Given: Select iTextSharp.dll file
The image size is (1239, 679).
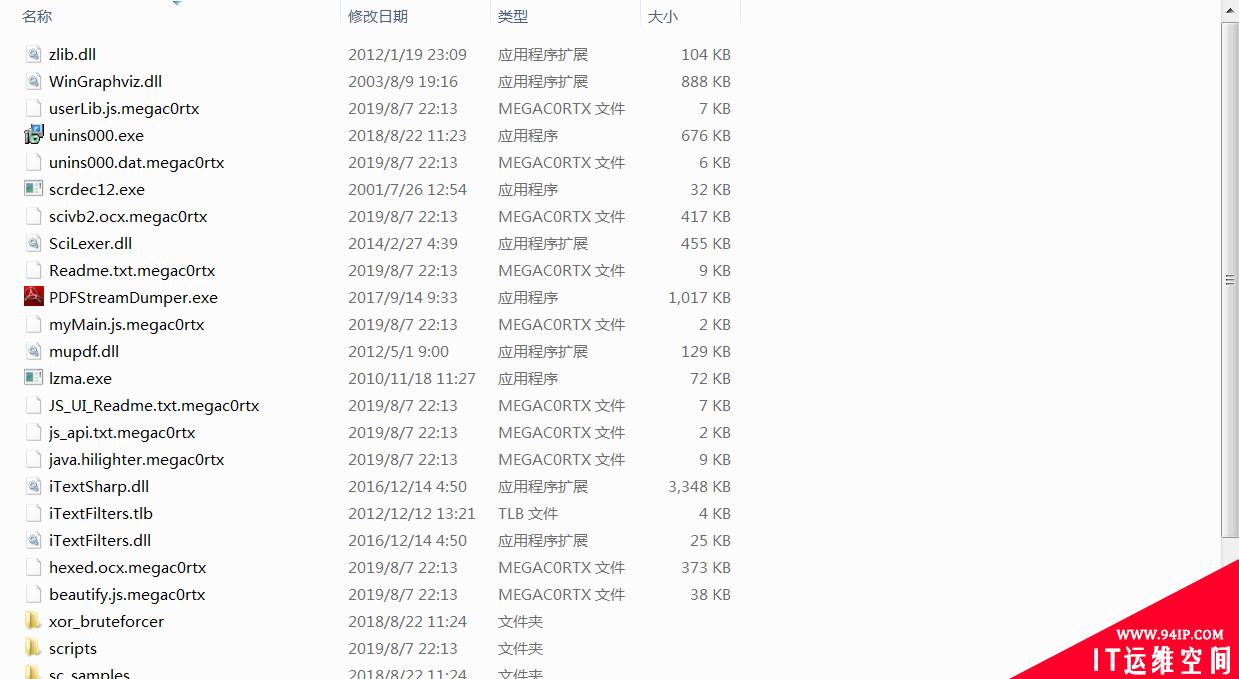Looking at the screenshot, I should click(99, 487).
